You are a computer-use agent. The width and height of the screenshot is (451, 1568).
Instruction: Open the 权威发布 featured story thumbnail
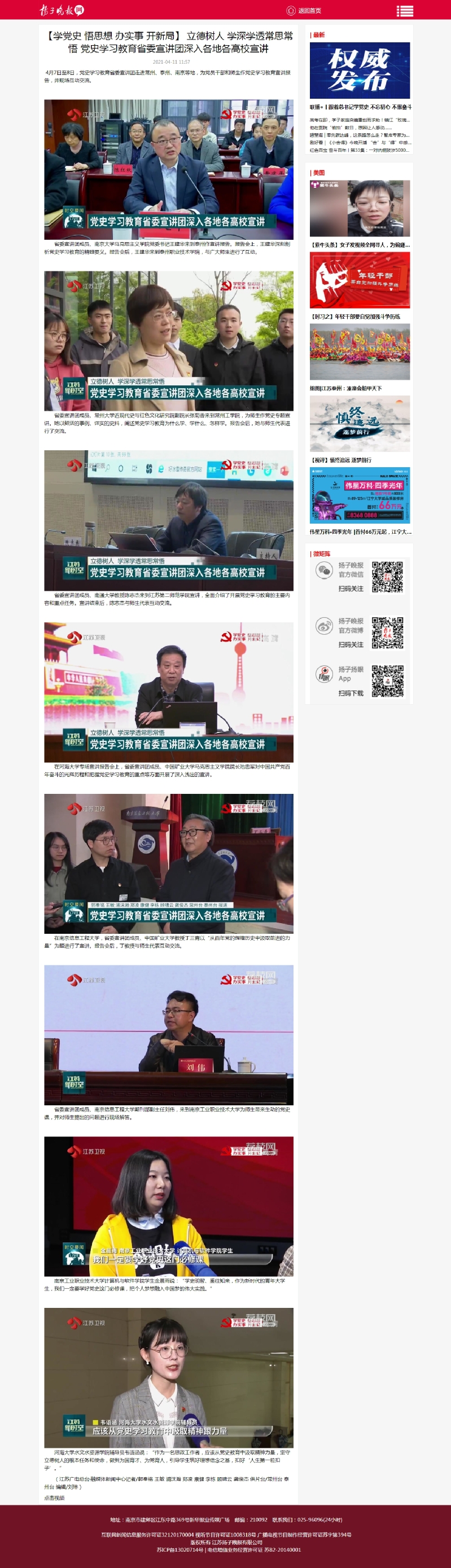[359, 70]
